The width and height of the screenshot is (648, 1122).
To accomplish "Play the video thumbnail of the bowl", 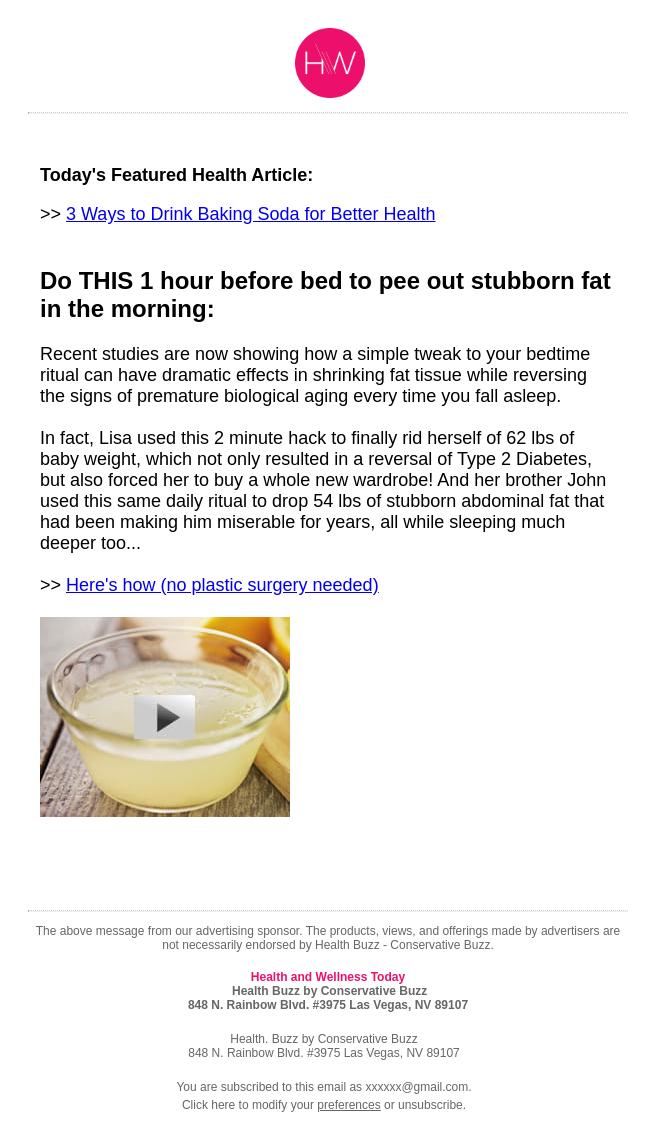I will tap(165, 717).
